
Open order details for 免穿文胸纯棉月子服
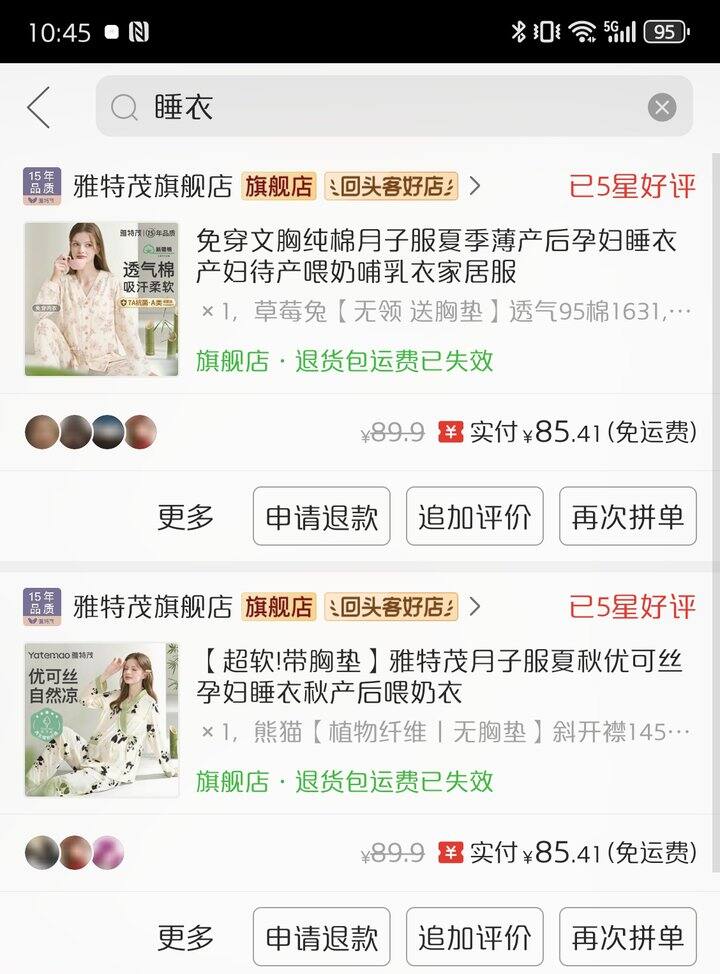tap(436, 256)
